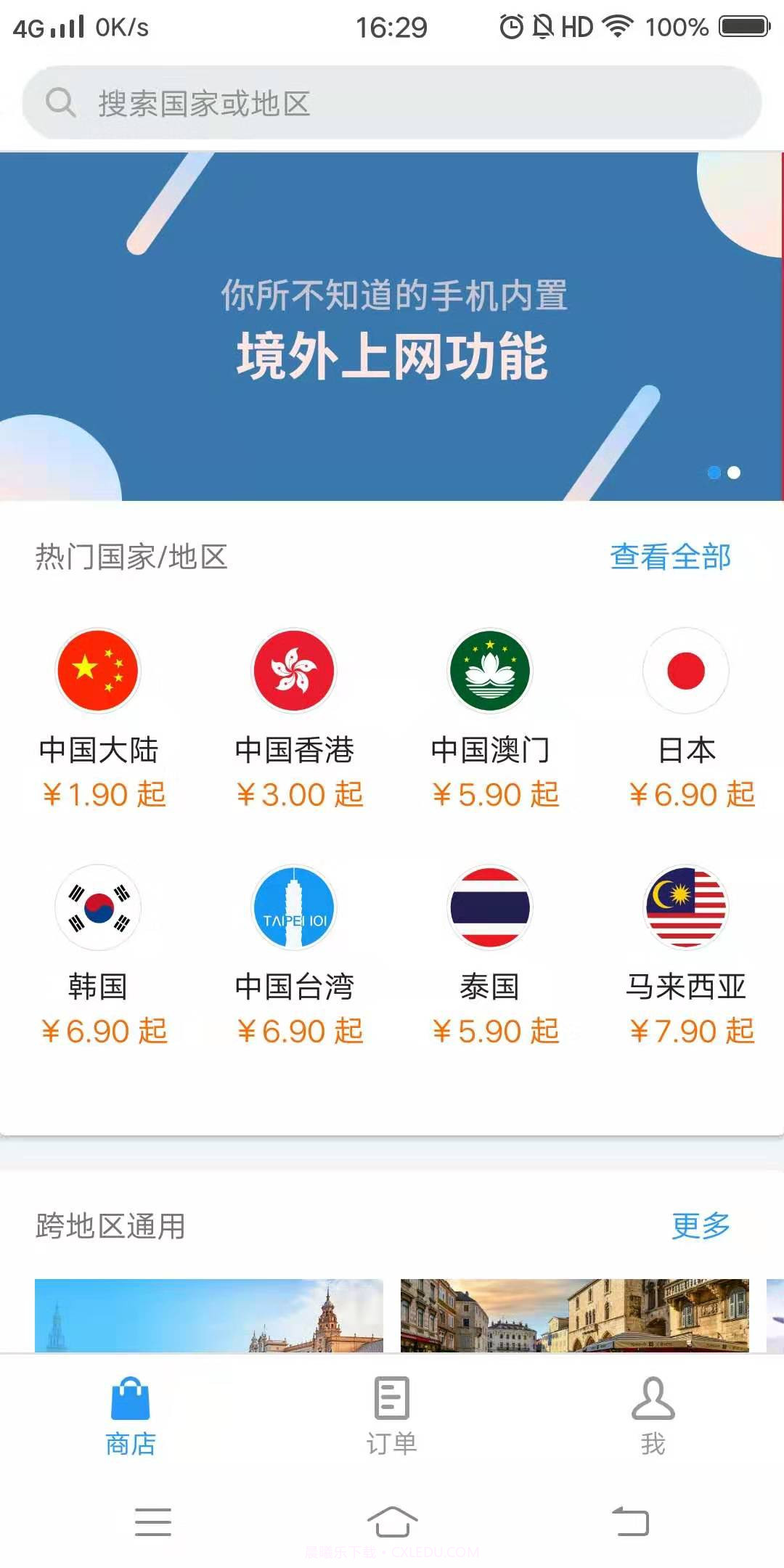Tap the 中国香港 flag icon
The height and width of the screenshot is (1568, 784).
[x=293, y=669]
